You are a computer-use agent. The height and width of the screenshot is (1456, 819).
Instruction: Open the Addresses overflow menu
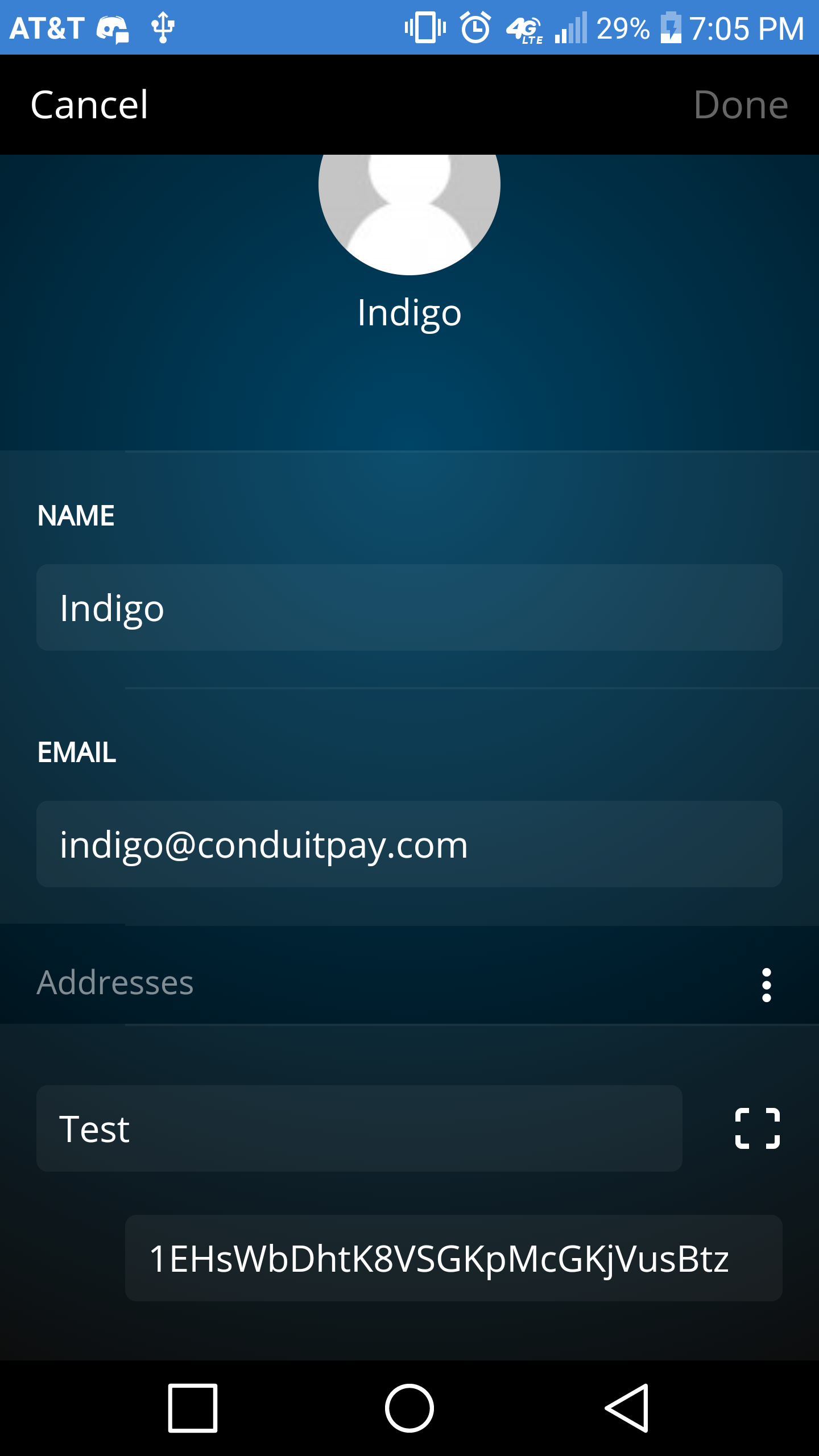coord(766,985)
